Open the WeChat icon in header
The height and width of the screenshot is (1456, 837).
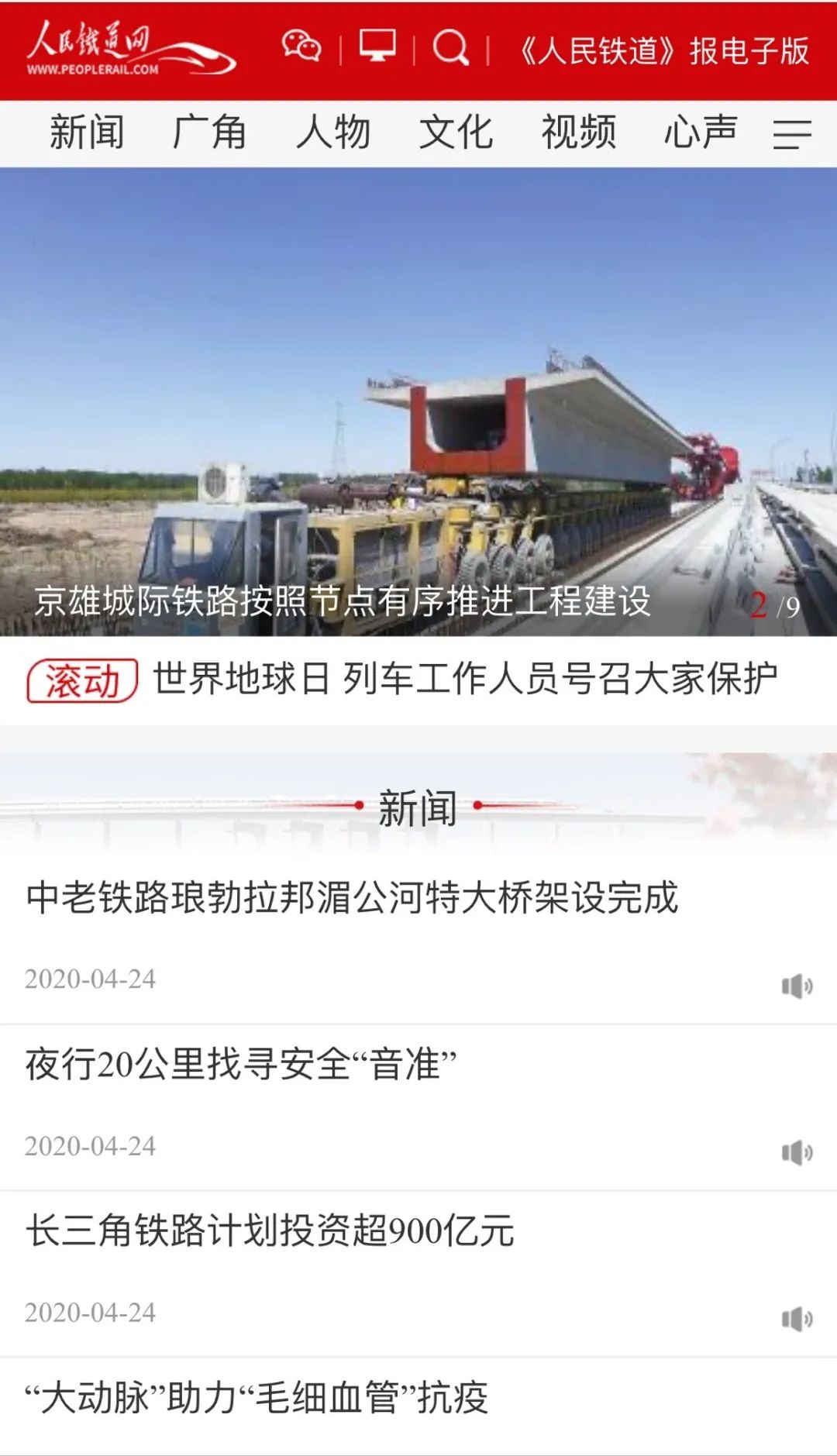tap(301, 46)
